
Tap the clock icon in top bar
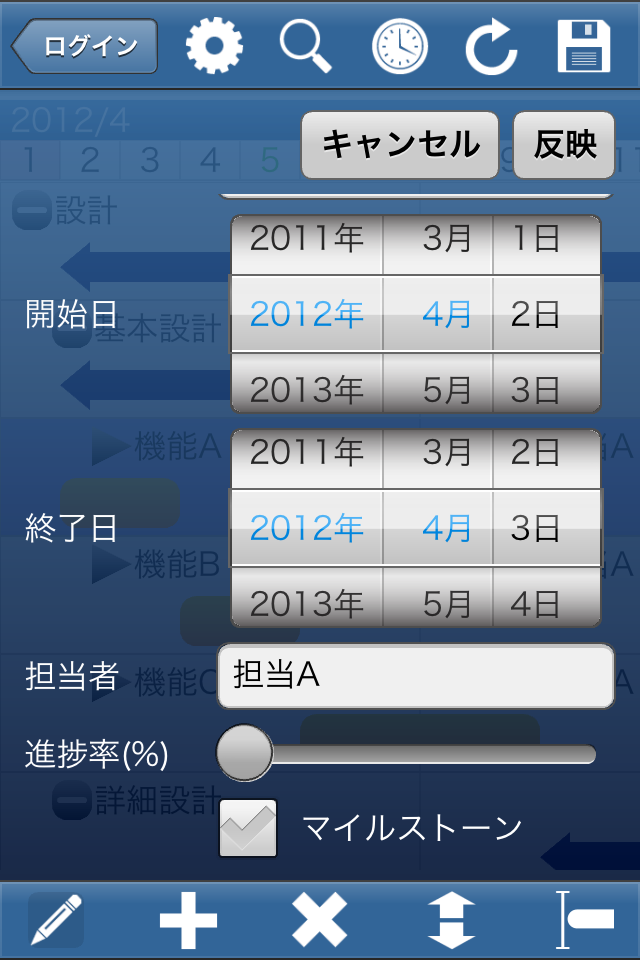[399, 46]
